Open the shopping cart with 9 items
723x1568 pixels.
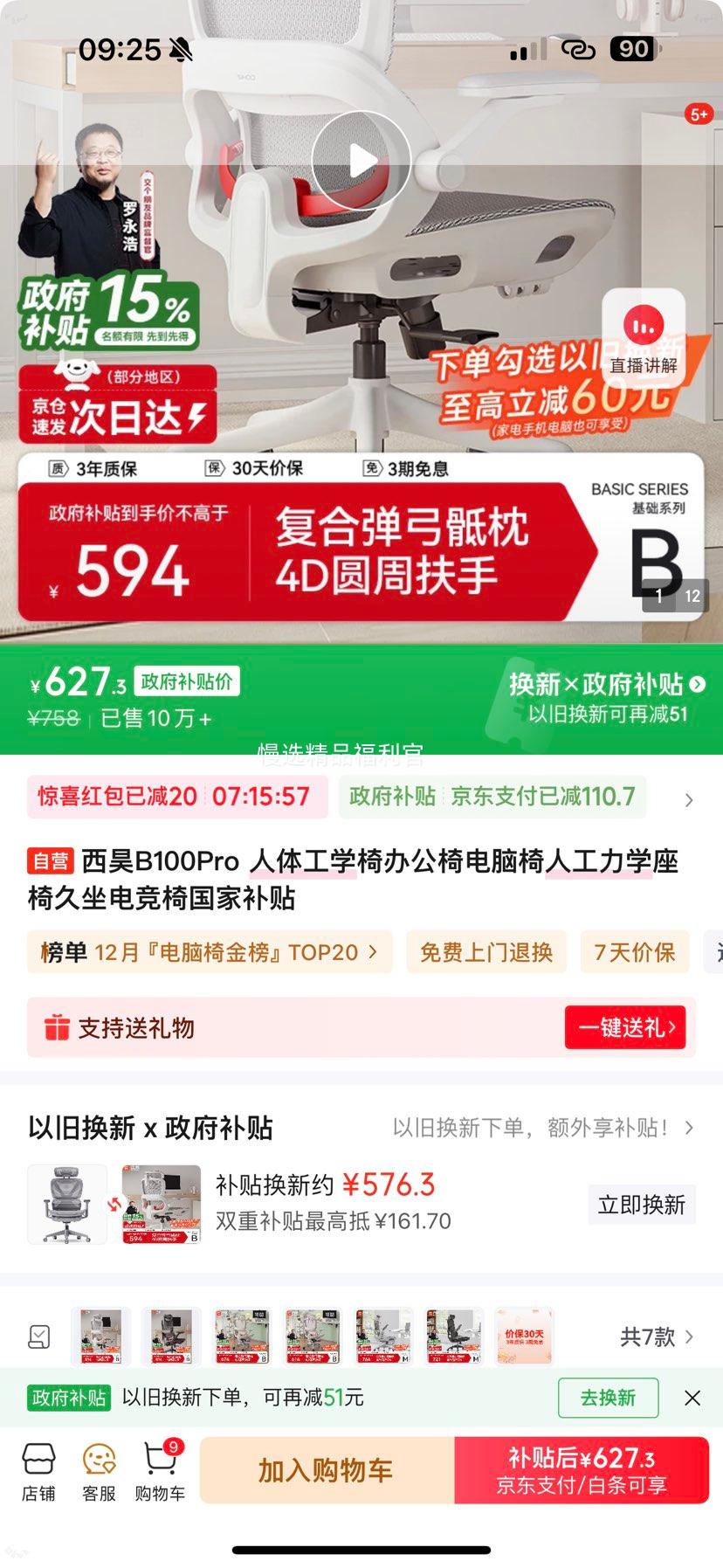tap(161, 1470)
